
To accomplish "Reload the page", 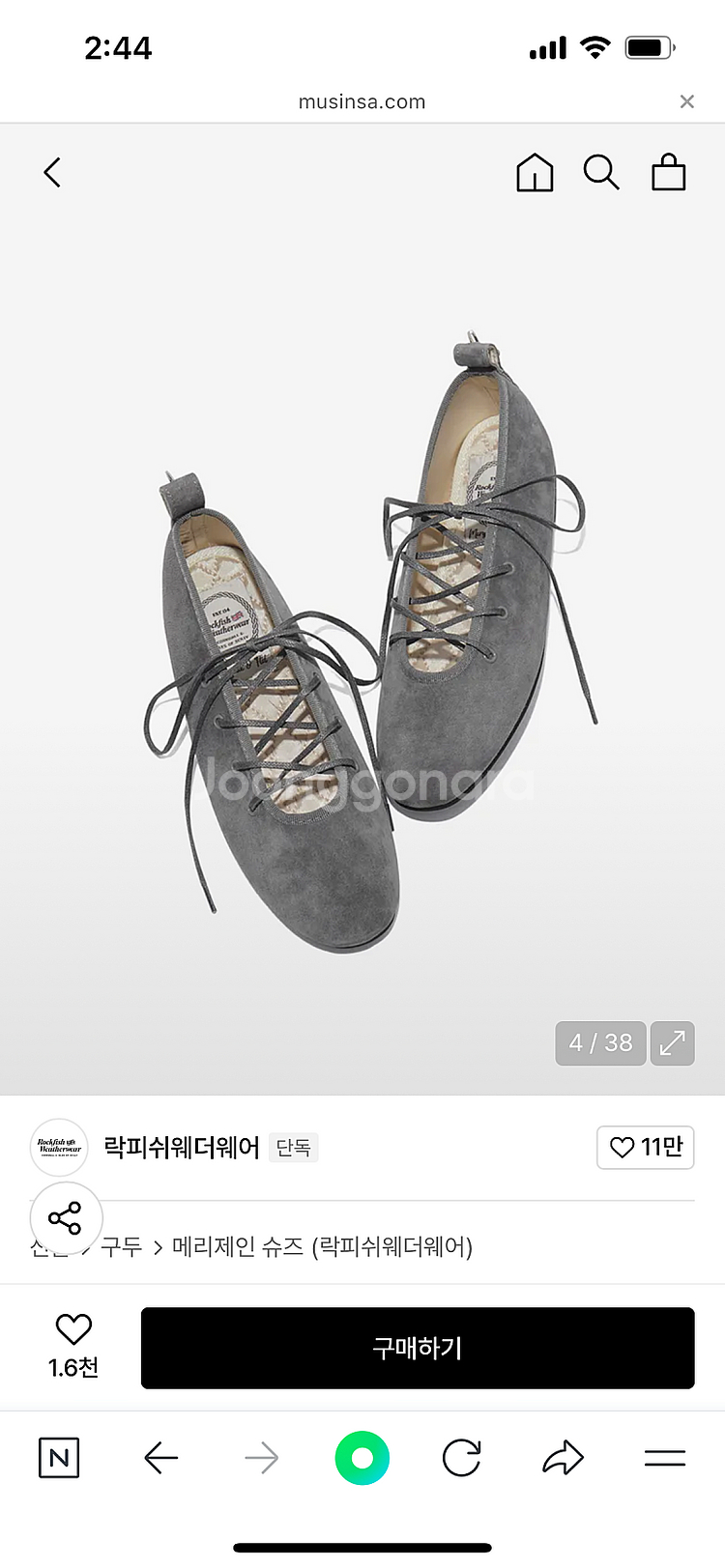I will click(x=462, y=1458).
